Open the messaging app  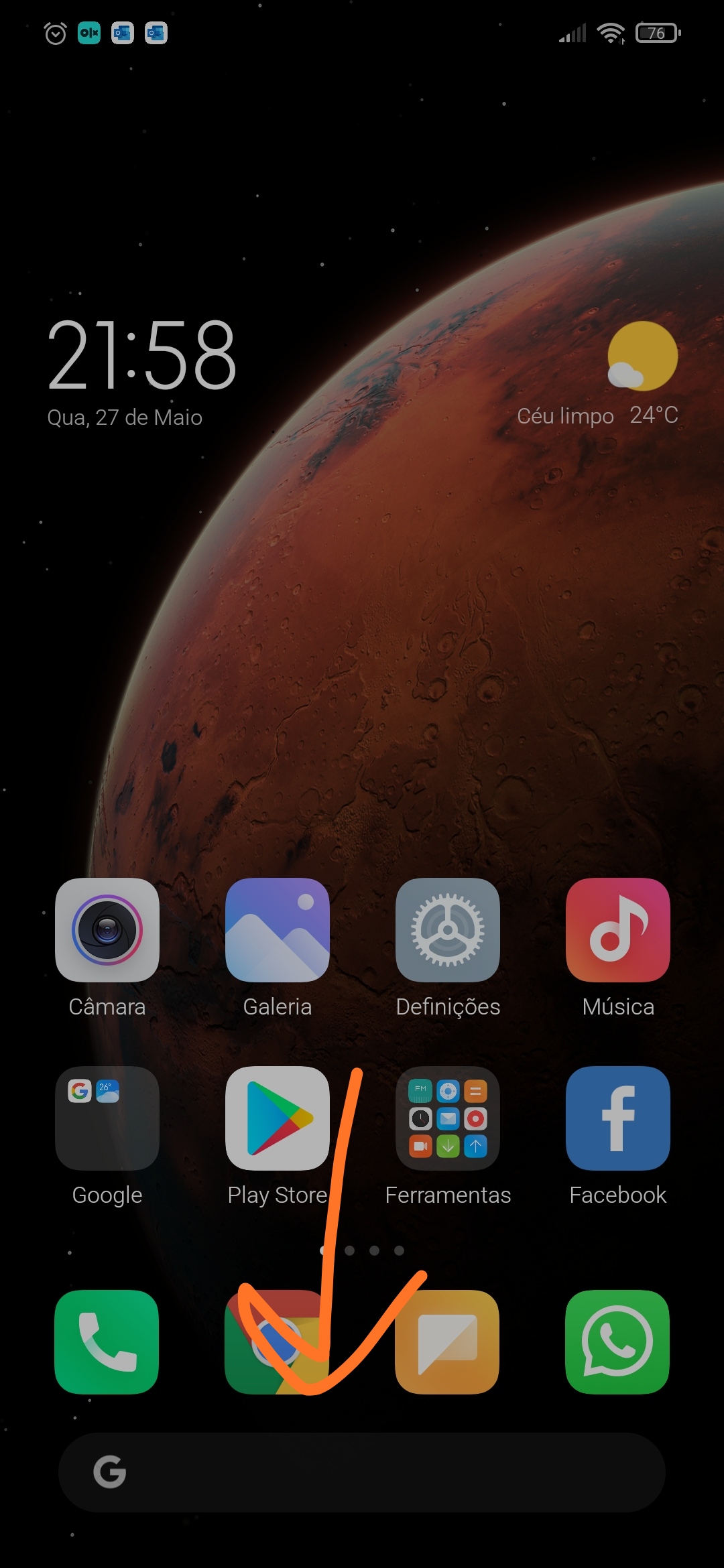click(448, 1342)
